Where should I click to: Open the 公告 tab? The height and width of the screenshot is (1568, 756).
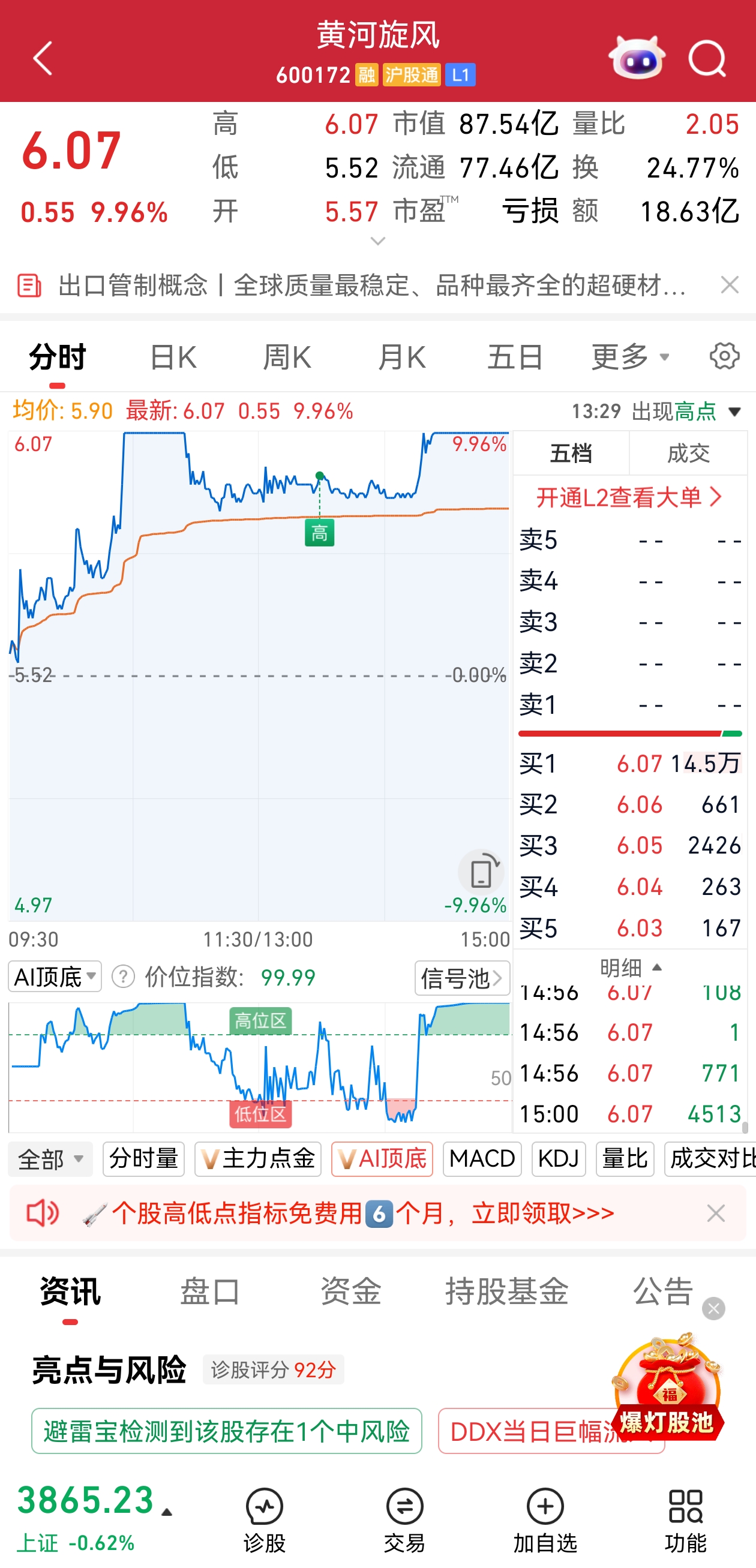(663, 1291)
